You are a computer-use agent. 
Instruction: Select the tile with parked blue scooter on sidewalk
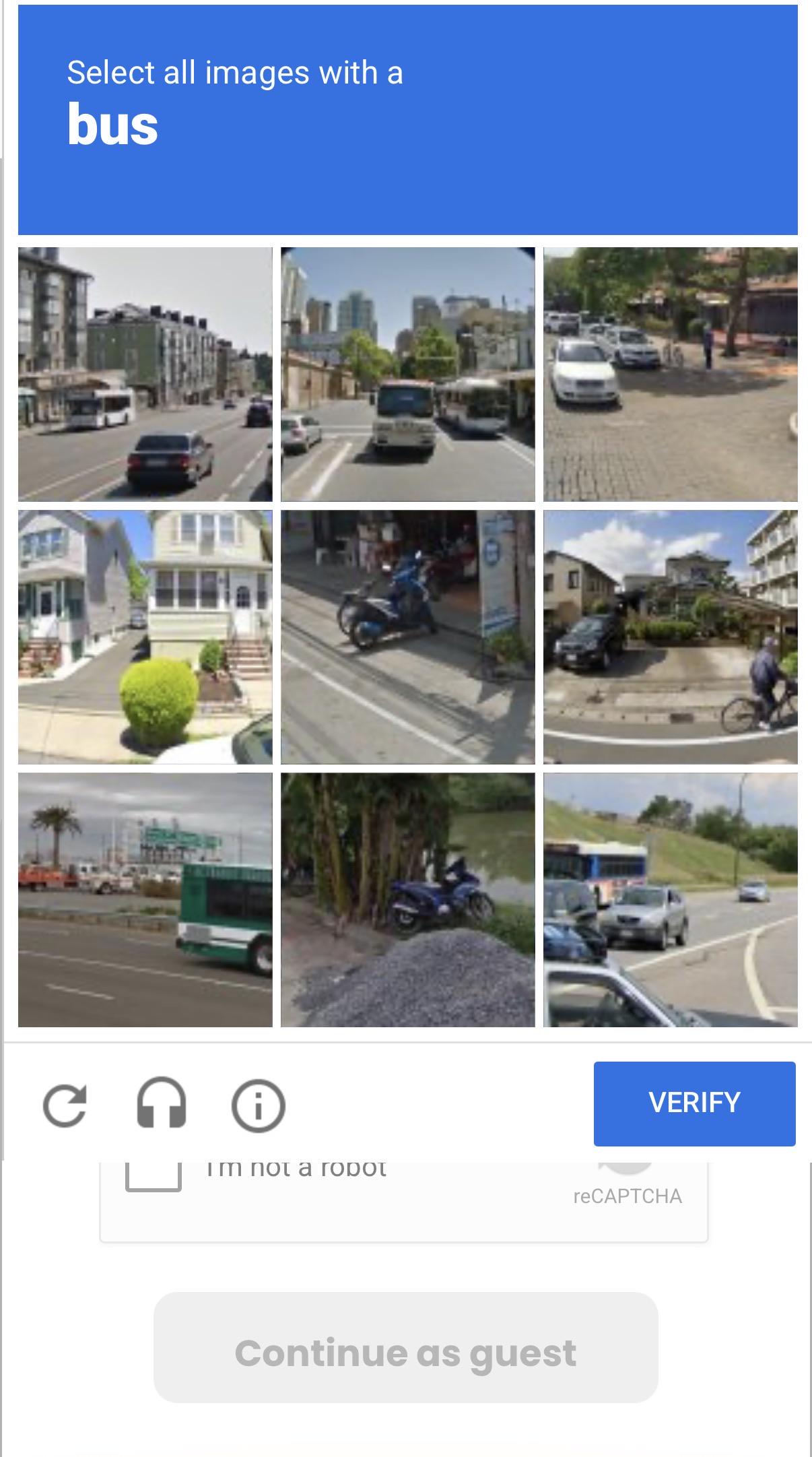pyautogui.click(x=408, y=637)
